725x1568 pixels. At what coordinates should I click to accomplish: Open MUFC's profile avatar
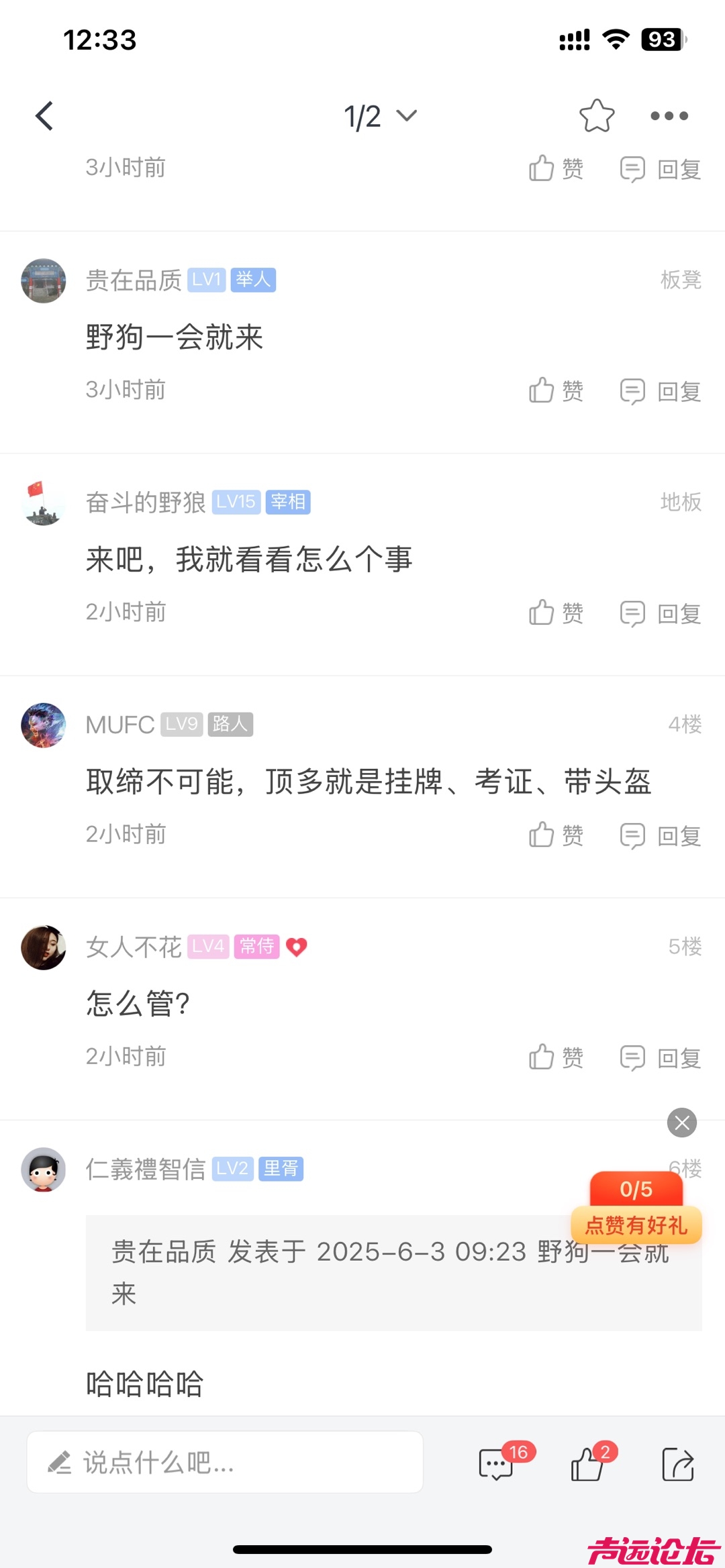[44, 725]
